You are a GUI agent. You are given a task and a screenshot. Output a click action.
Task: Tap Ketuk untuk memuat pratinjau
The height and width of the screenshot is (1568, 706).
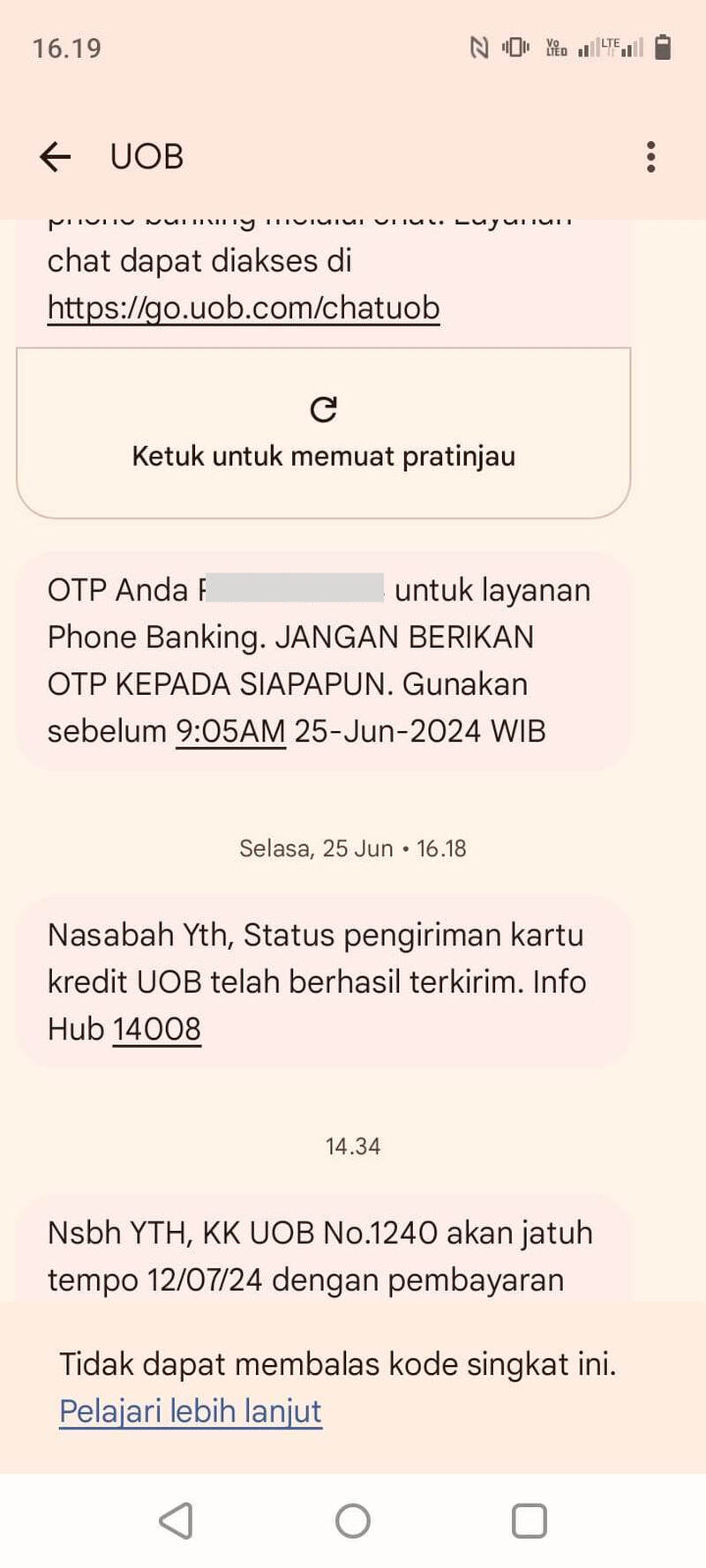coord(323,432)
